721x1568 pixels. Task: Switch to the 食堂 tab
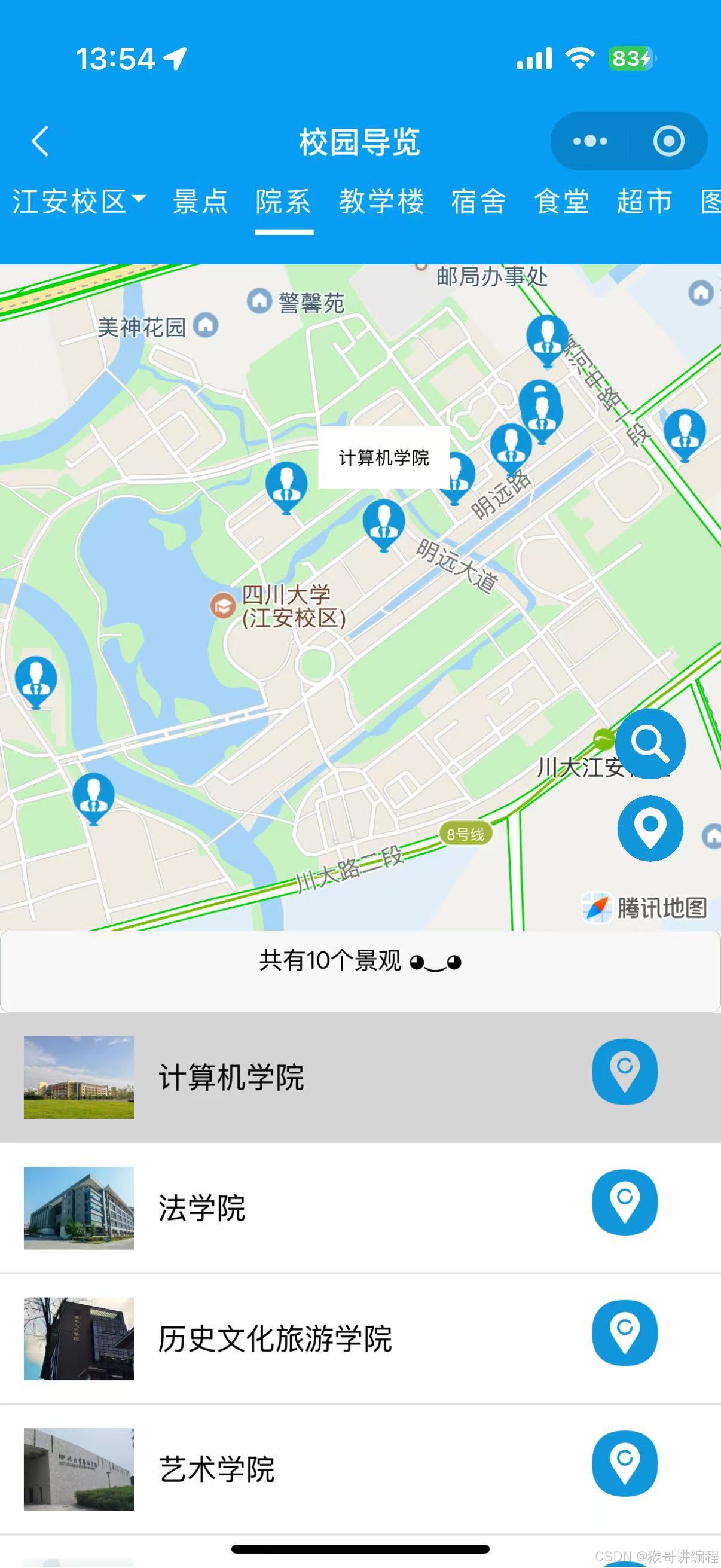561,201
